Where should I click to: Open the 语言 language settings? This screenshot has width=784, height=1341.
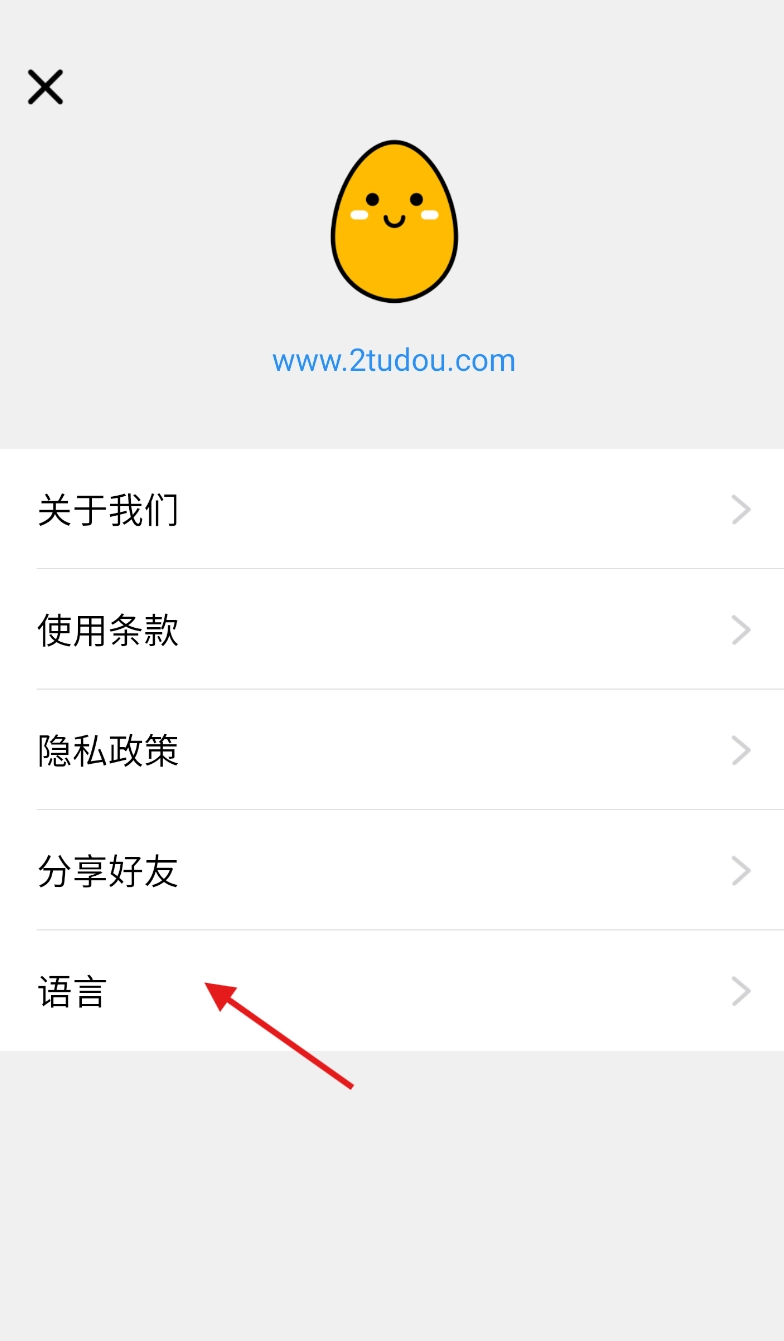coord(392,991)
